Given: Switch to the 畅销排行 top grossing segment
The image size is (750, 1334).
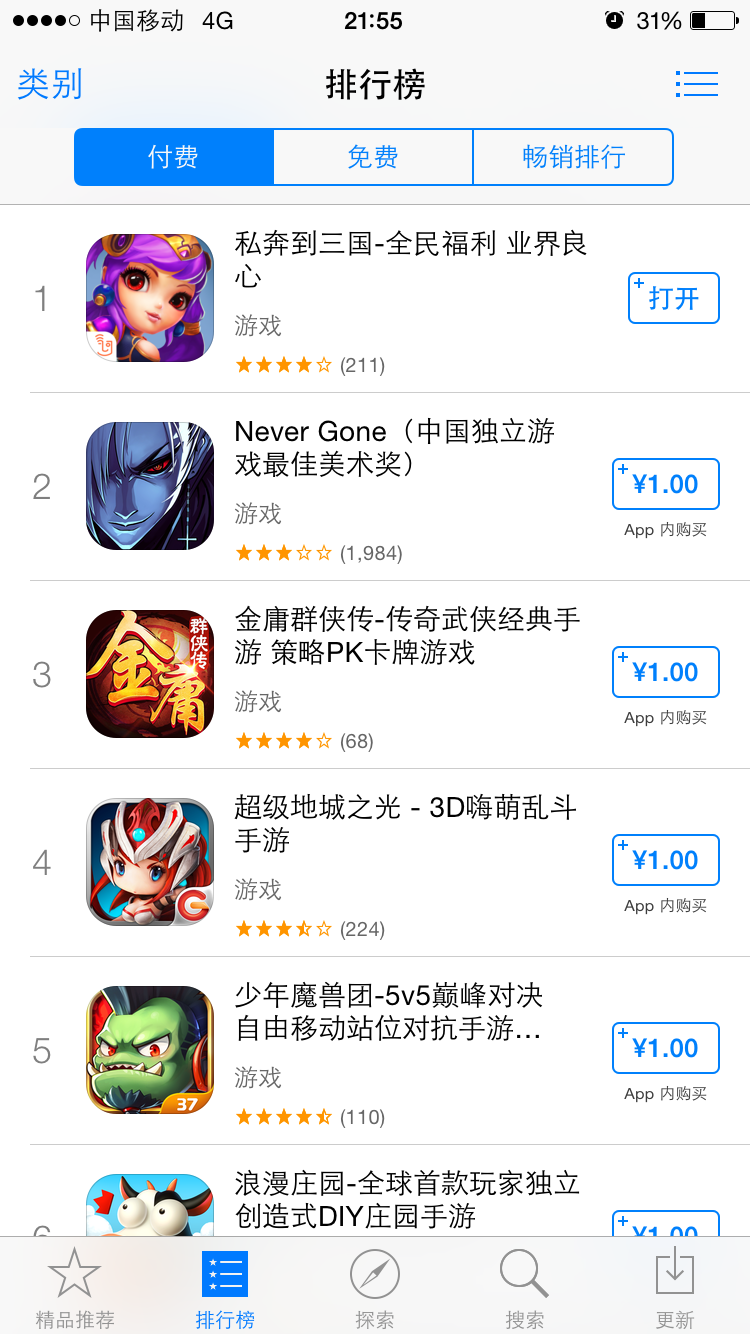Looking at the screenshot, I should 573,157.
